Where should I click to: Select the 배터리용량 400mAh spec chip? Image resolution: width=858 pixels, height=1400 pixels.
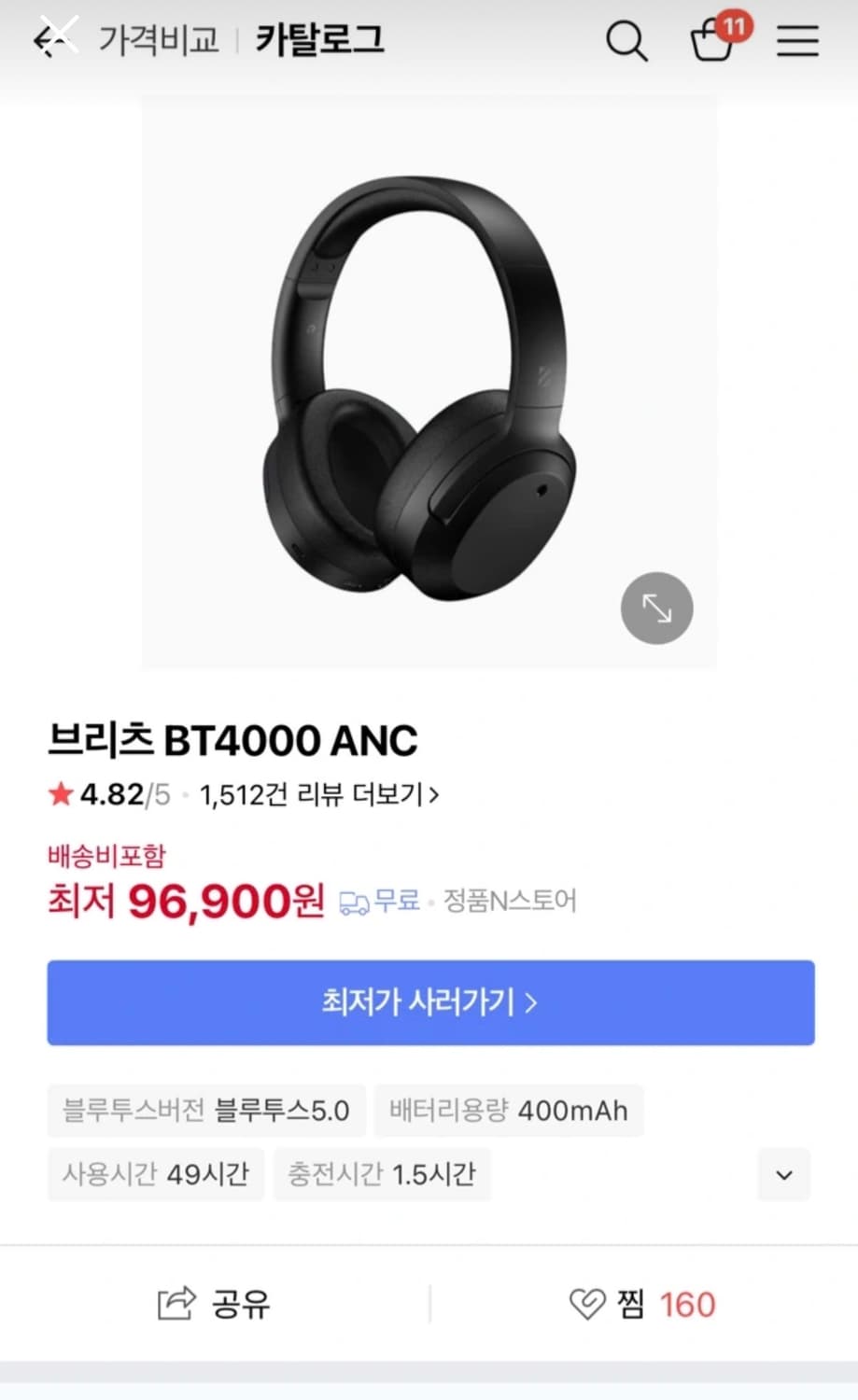click(509, 1111)
